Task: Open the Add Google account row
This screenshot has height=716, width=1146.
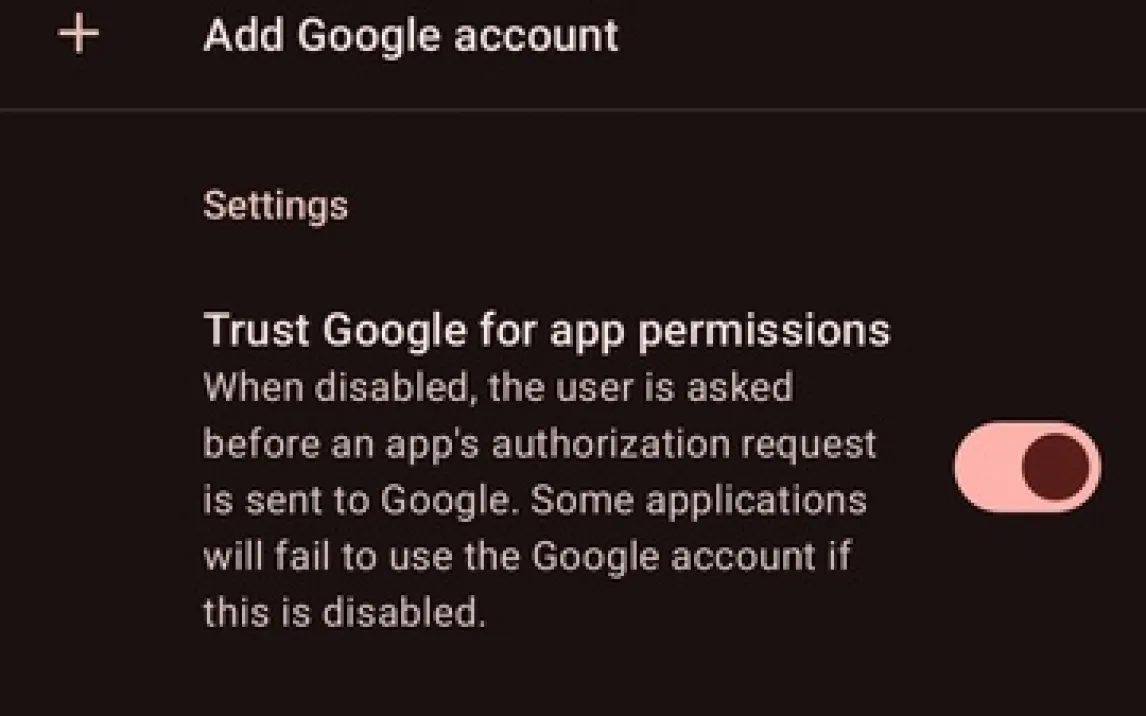Action: [573, 37]
